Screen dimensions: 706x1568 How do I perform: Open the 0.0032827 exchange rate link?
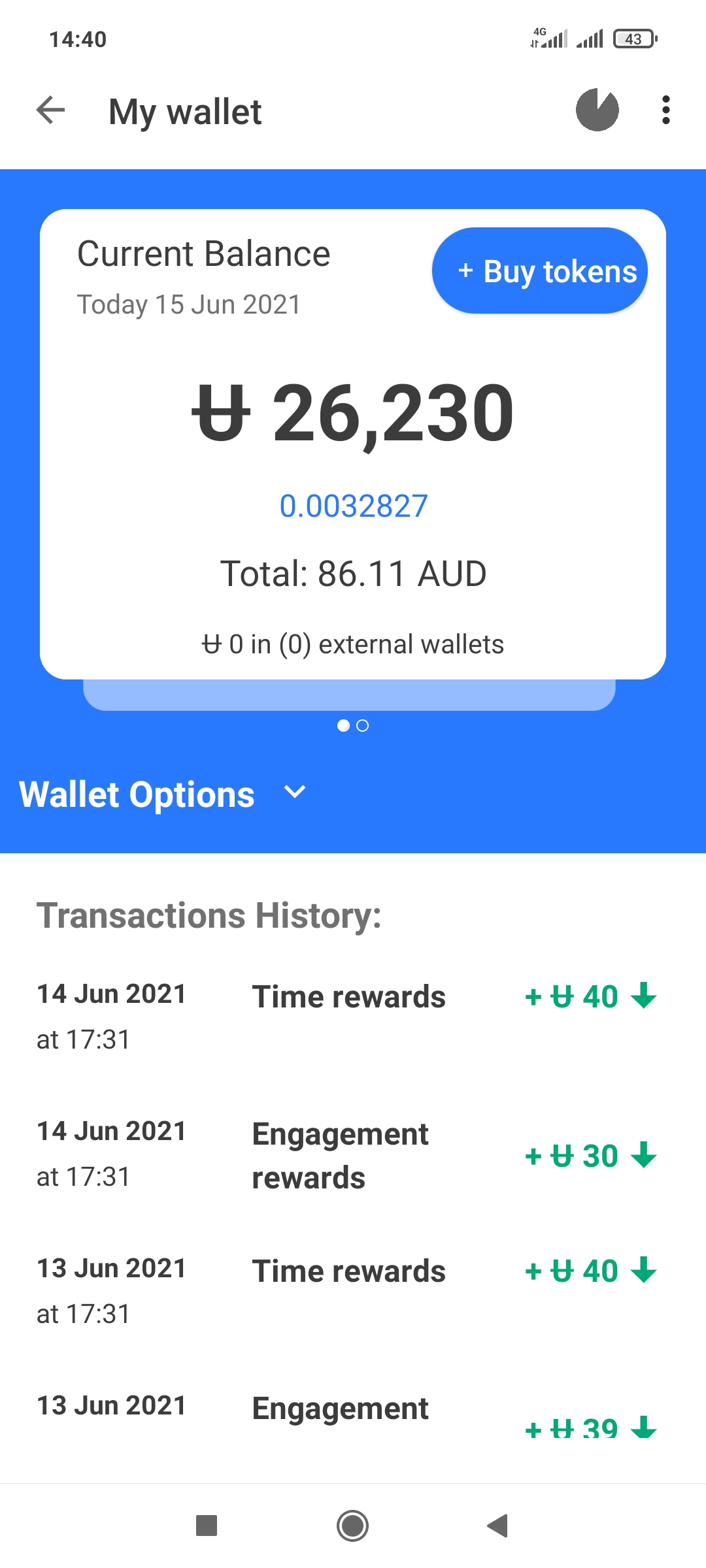(x=353, y=506)
